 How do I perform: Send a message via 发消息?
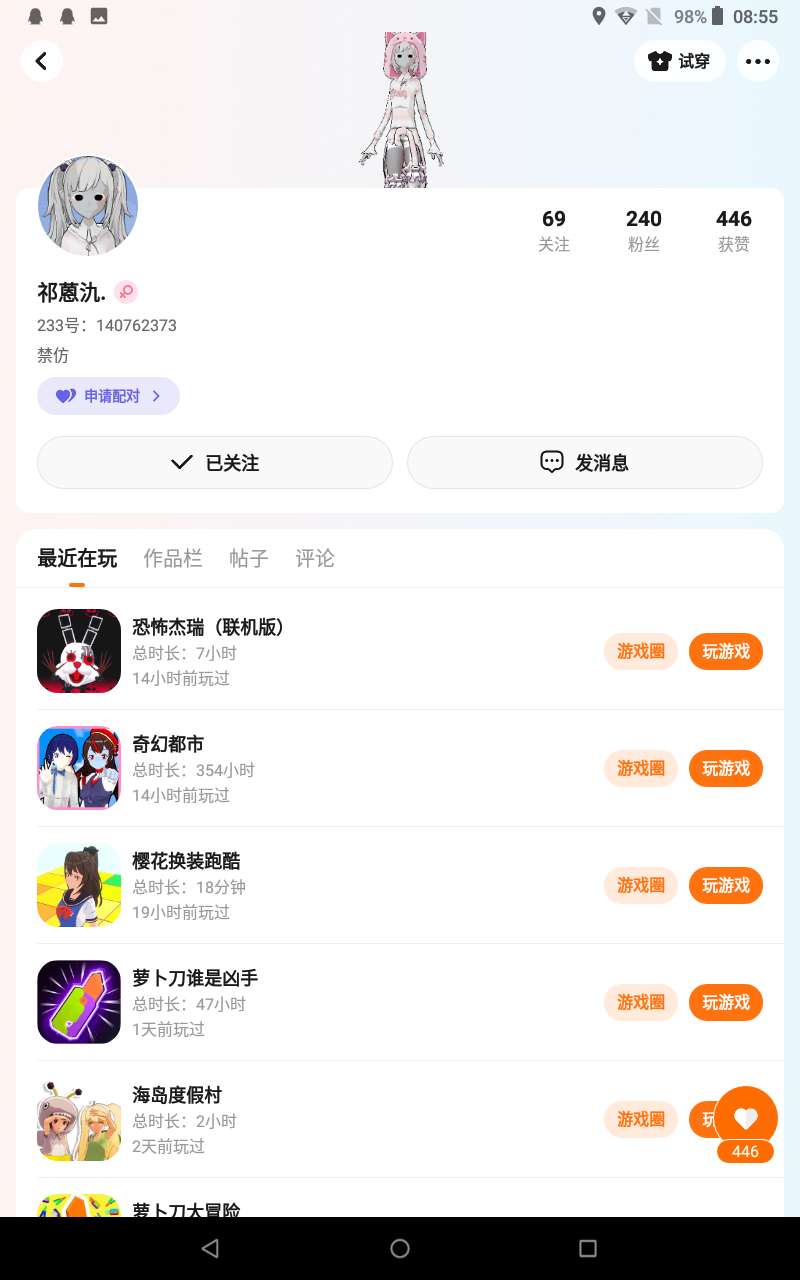coord(584,462)
